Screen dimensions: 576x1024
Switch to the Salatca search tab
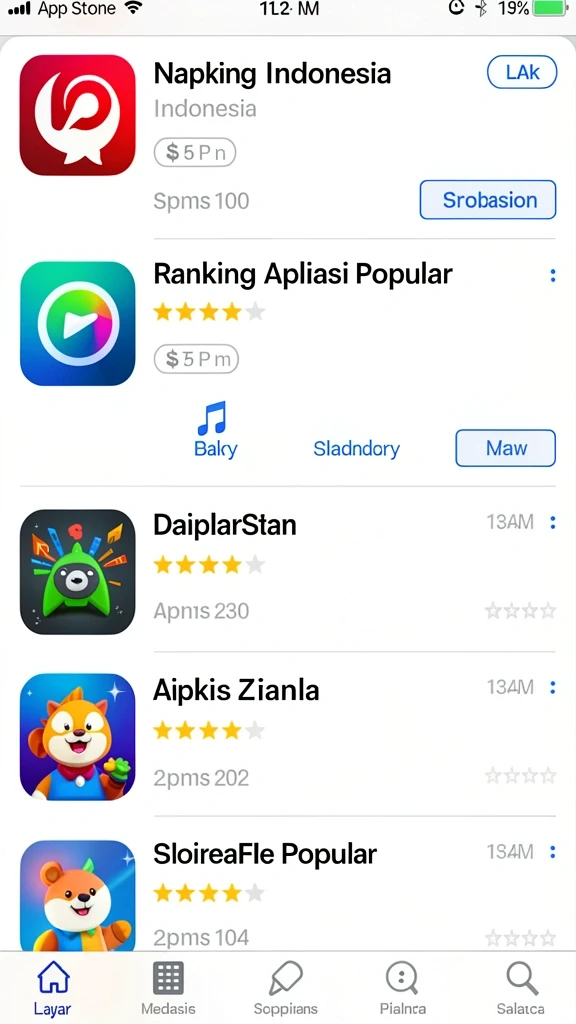coord(520,987)
